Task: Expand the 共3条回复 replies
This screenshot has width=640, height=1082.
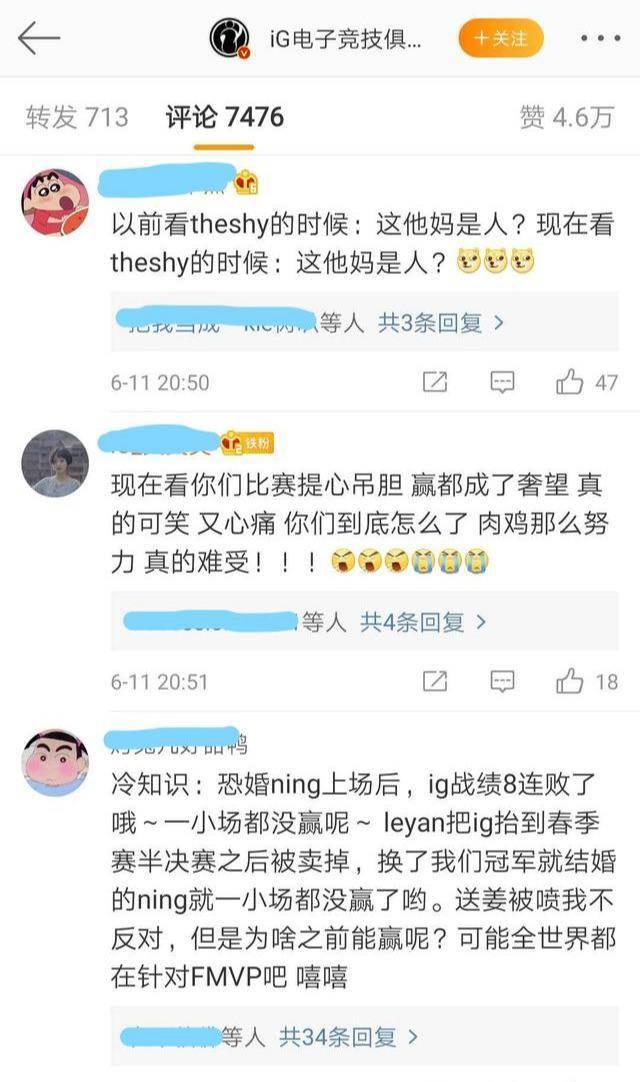Action: click(441, 322)
